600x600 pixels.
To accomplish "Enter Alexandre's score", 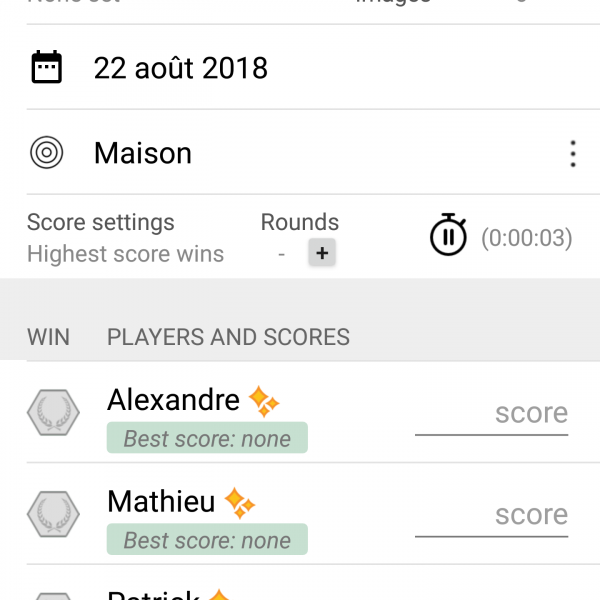I will [492, 414].
